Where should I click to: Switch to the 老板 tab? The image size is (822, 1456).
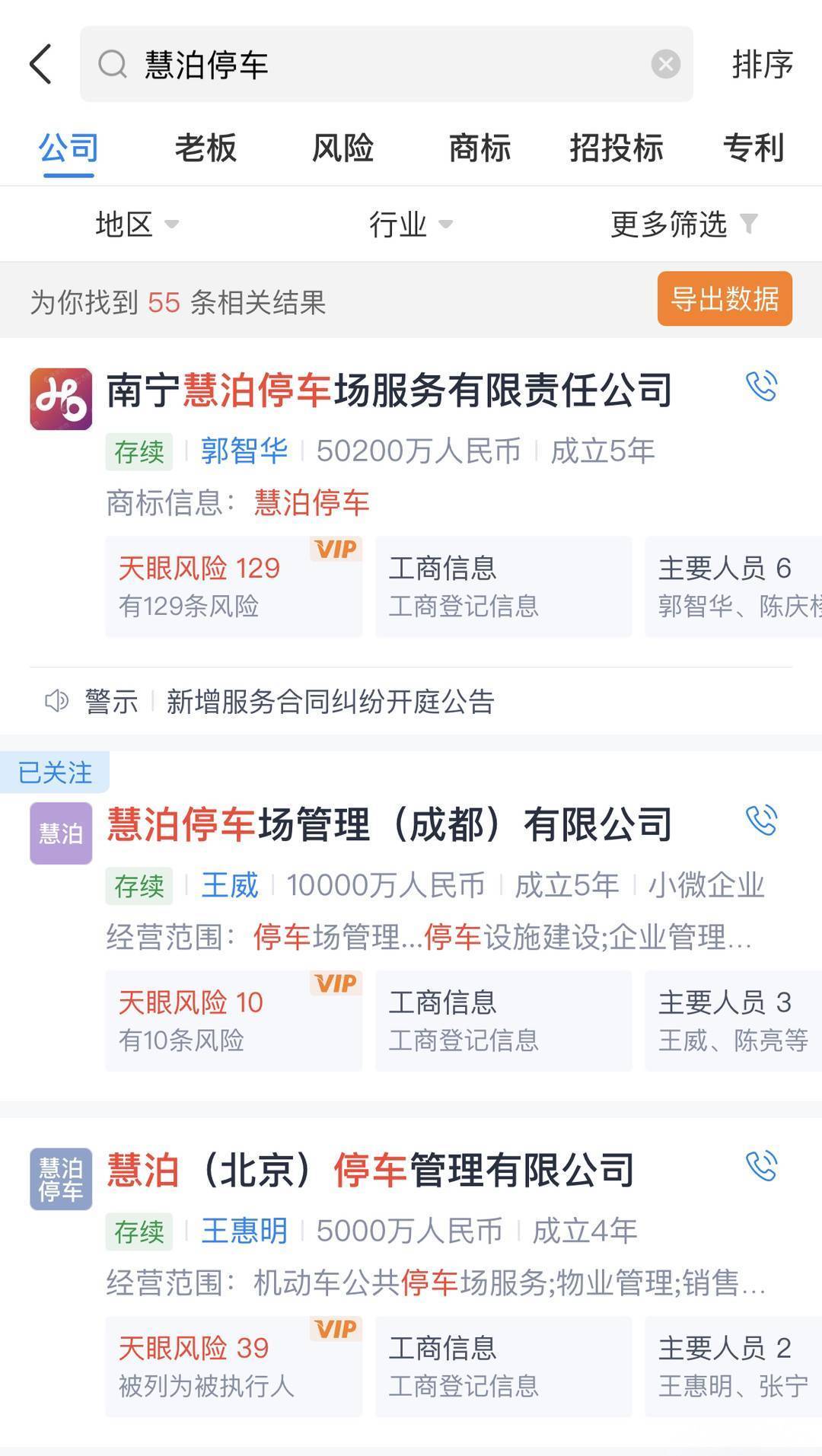pos(205,148)
